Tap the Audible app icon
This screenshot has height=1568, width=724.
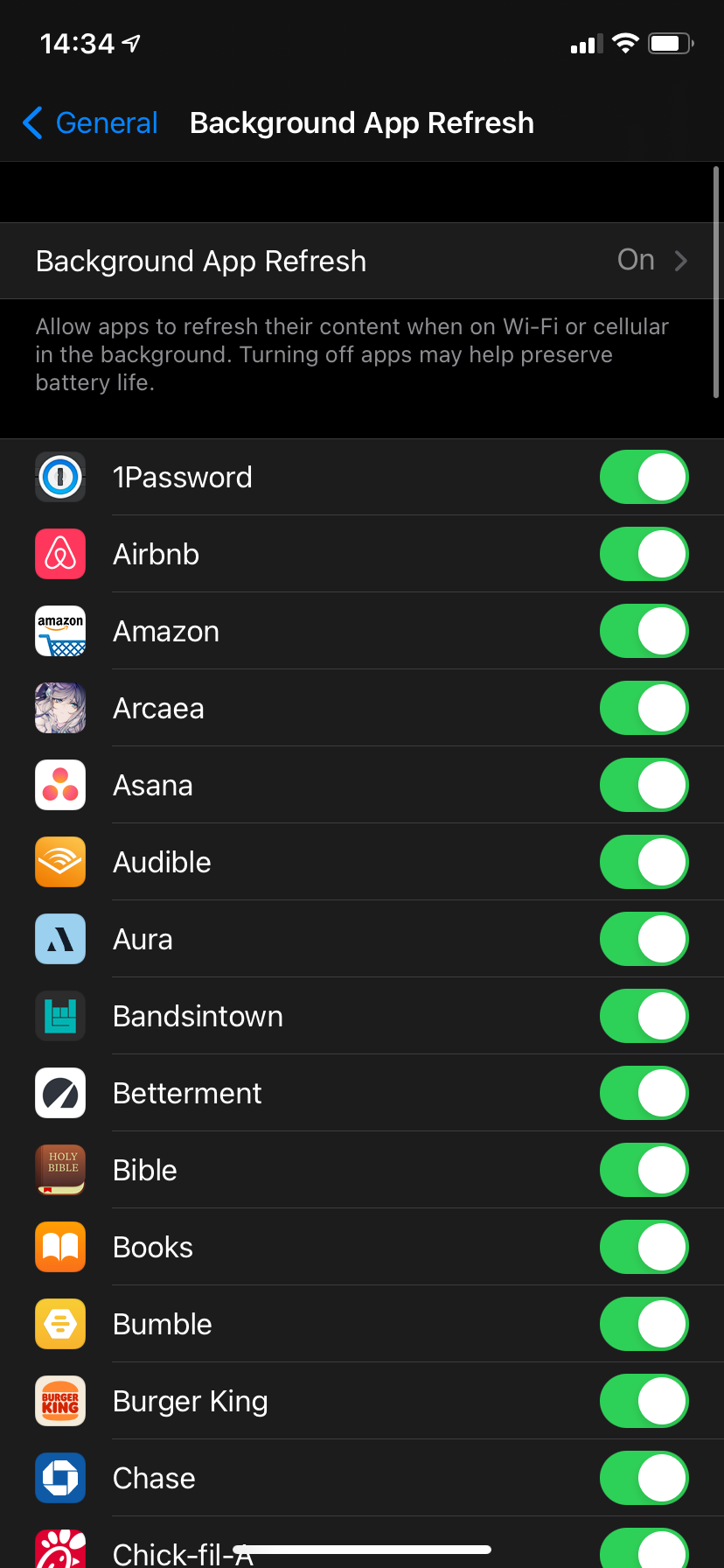(x=59, y=862)
